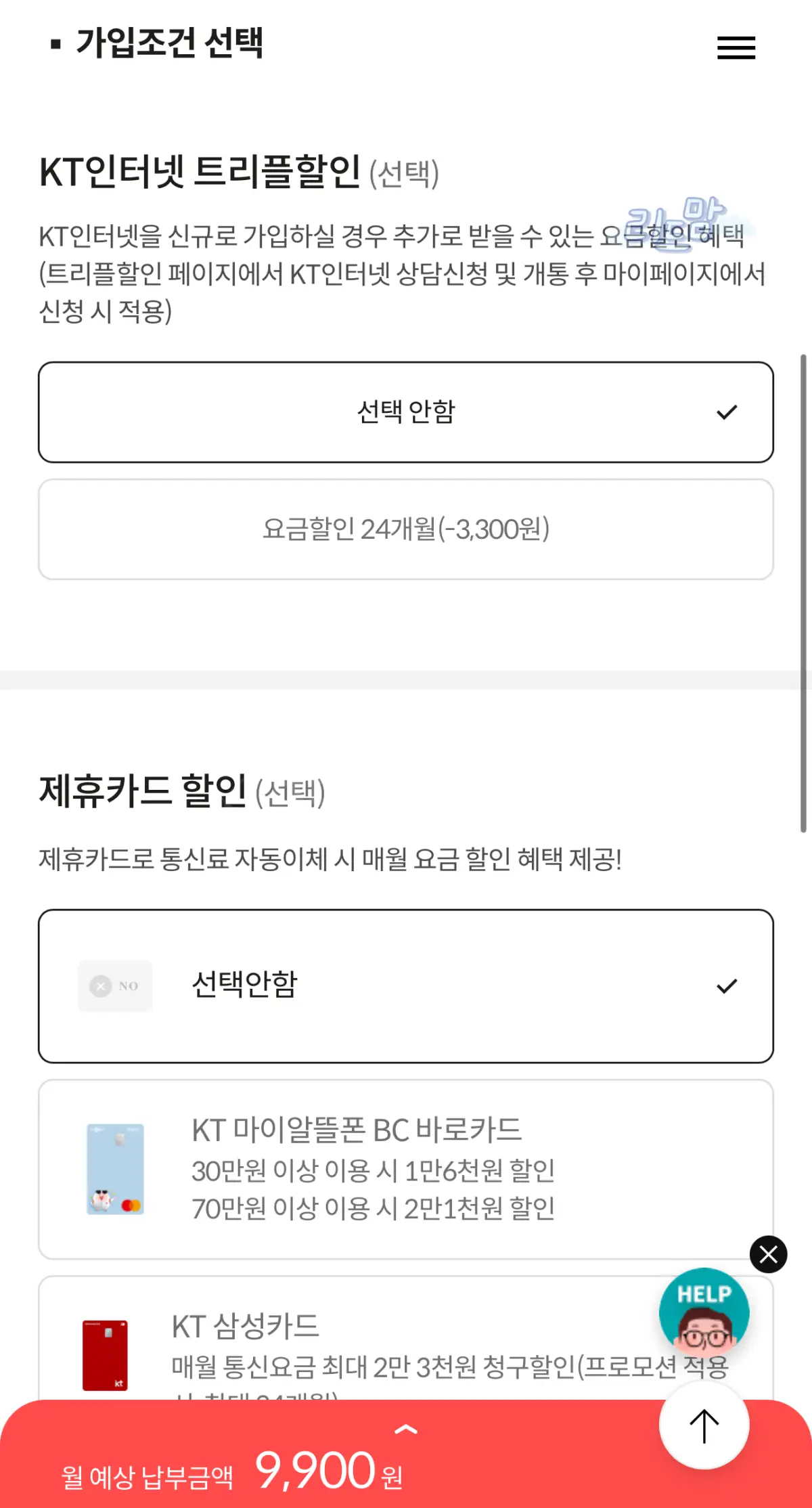
Task: Keep 선택 안함 selected for 트리플할인
Action: 406,411
